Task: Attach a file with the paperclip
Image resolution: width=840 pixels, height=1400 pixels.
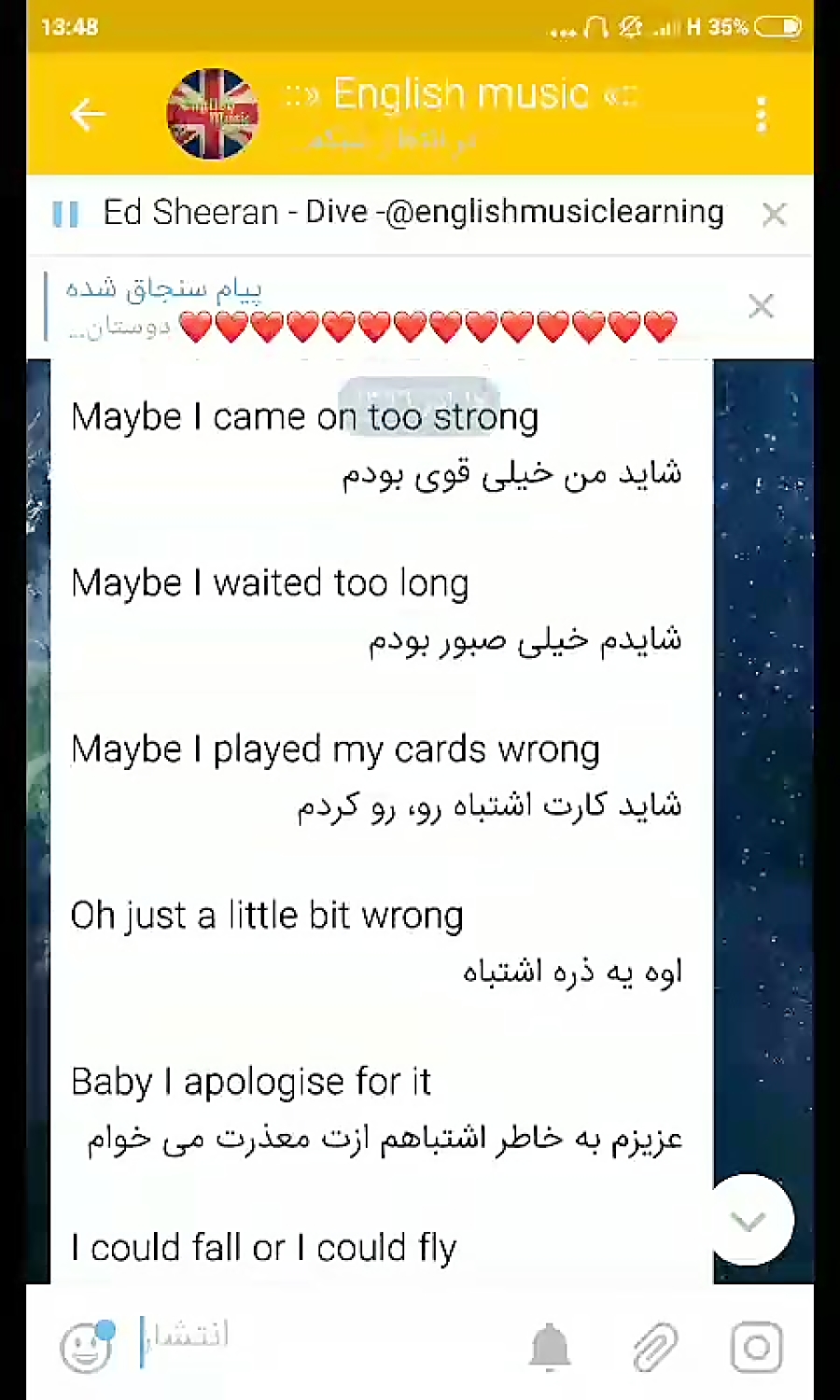Action: (654, 1347)
